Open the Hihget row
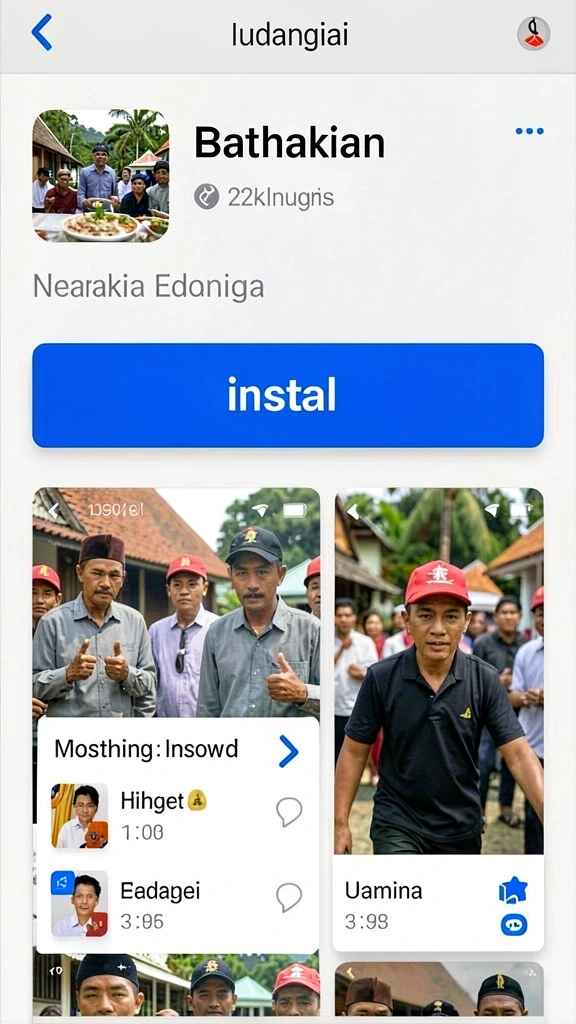Viewport: 576px width, 1024px height. [178, 816]
